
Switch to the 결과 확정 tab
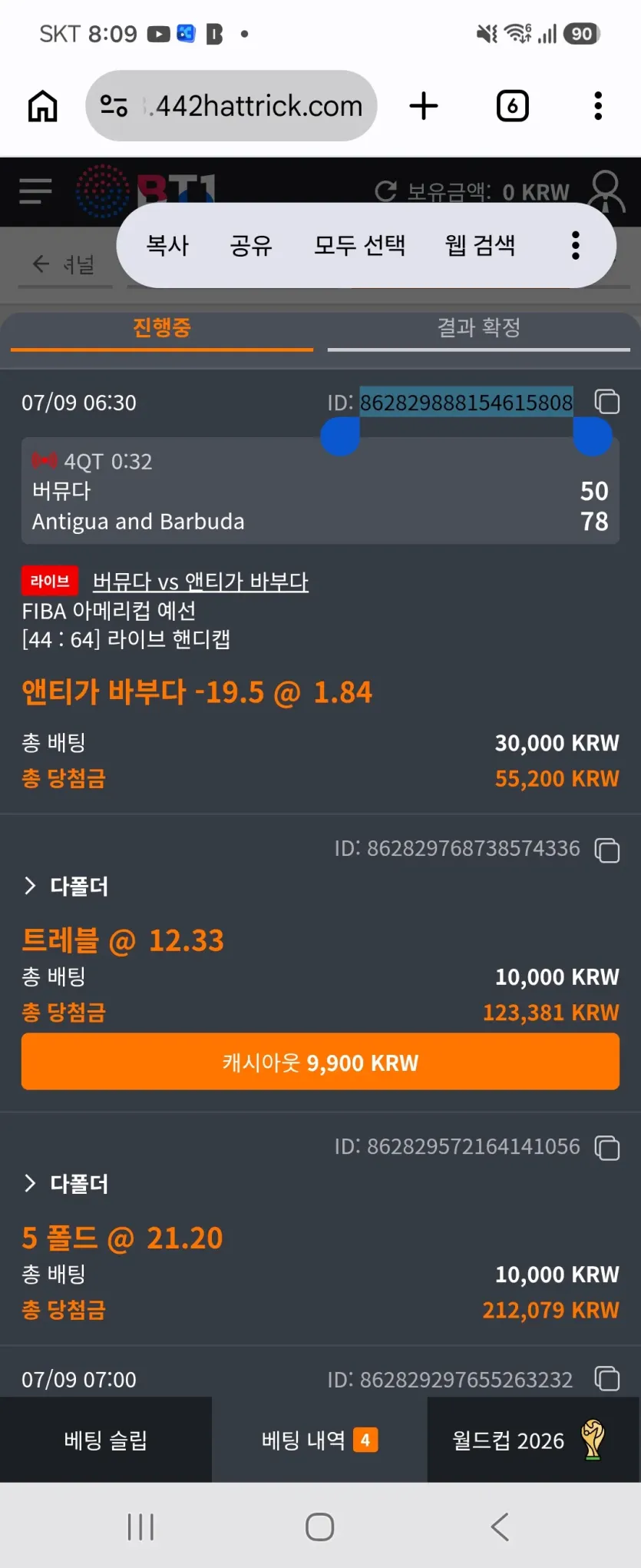479,329
